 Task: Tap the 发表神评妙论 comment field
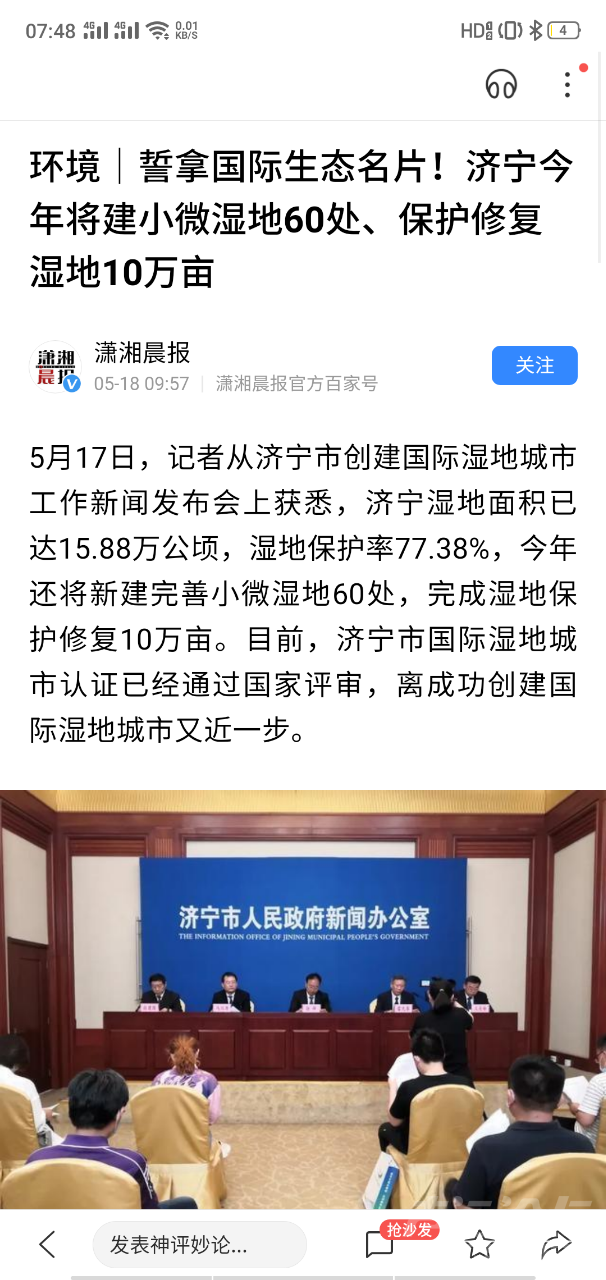(x=199, y=1245)
